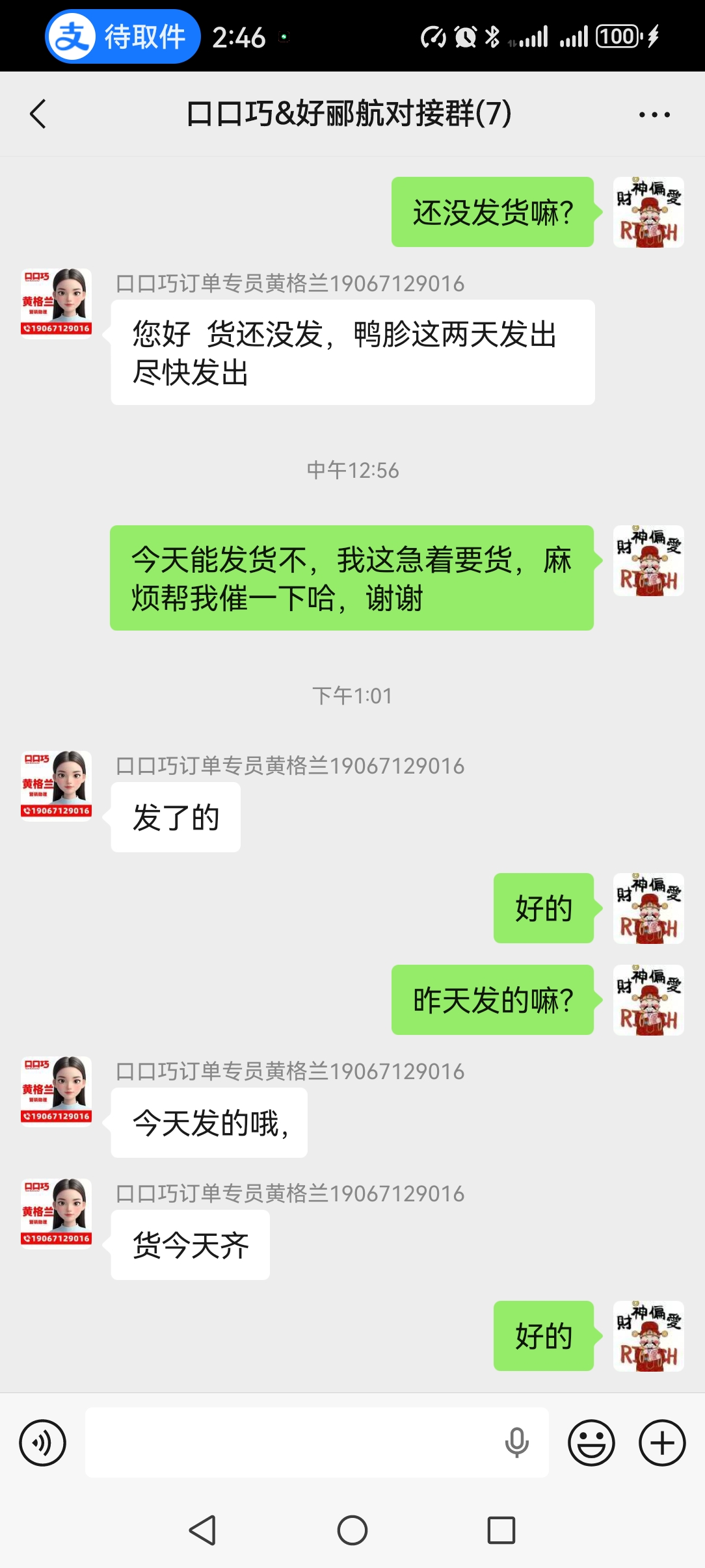Switch to voice message input
Viewport: 705px width, 1568px height.
pos(43,1443)
